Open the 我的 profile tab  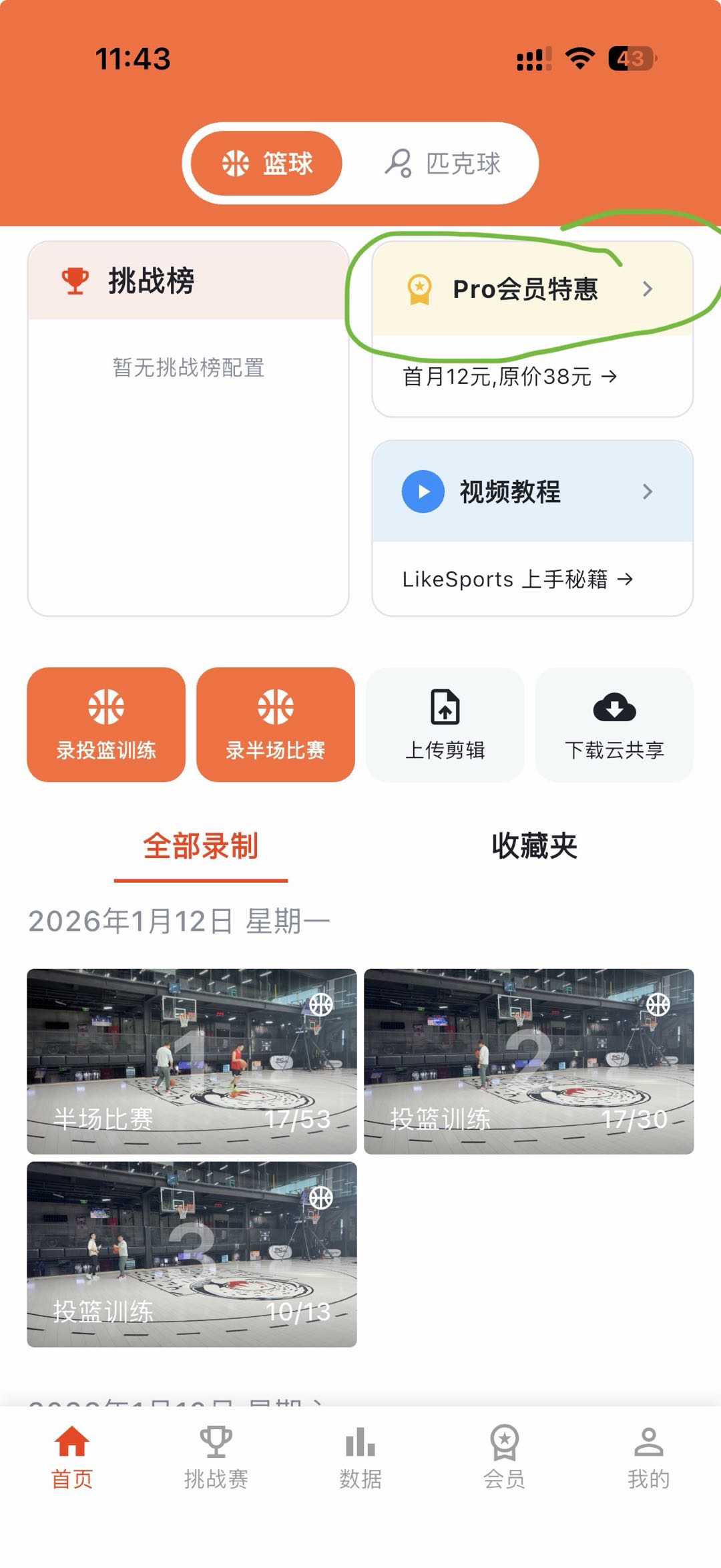(648, 1457)
